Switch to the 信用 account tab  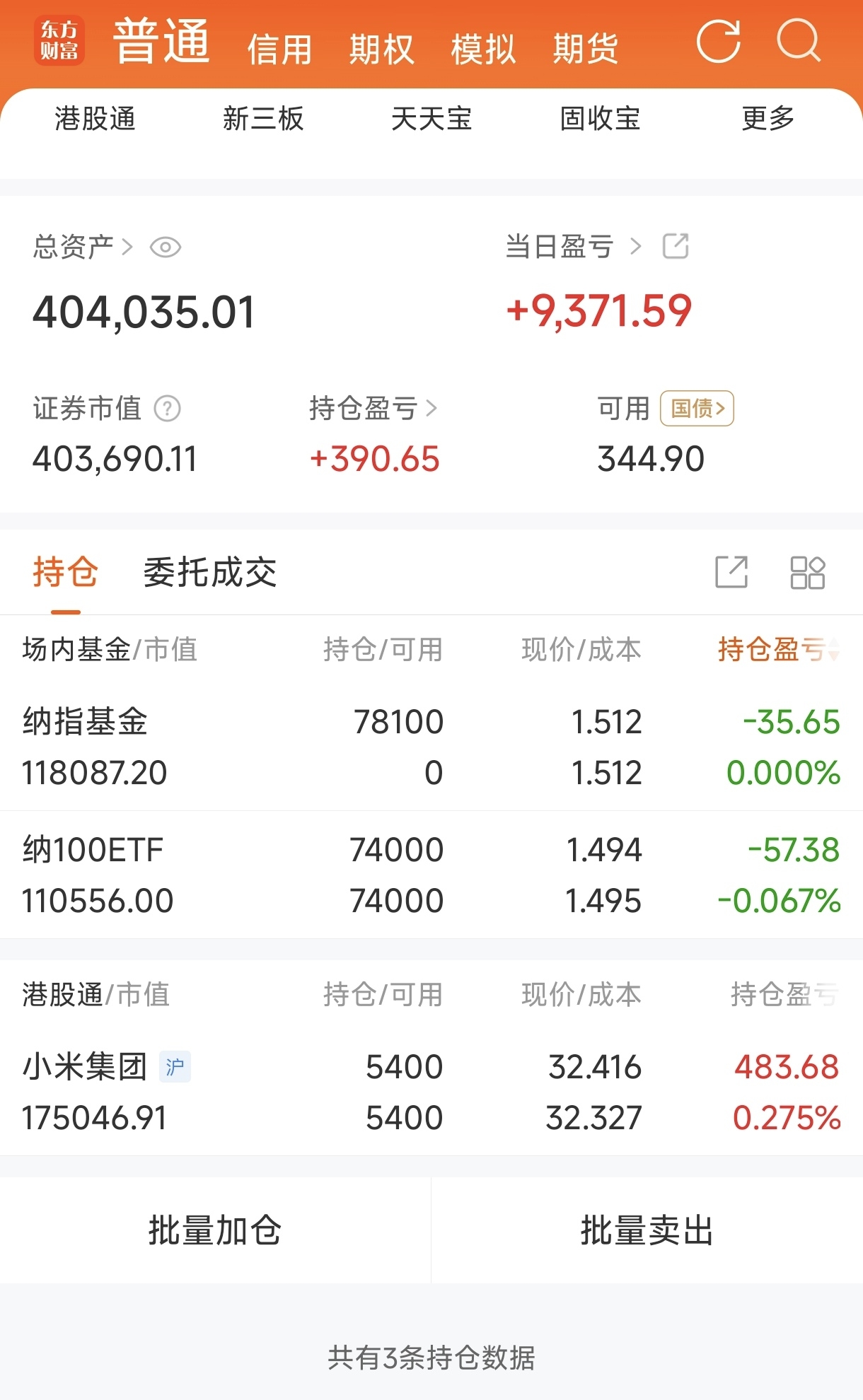pyautogui.click(x=279, y=49)
